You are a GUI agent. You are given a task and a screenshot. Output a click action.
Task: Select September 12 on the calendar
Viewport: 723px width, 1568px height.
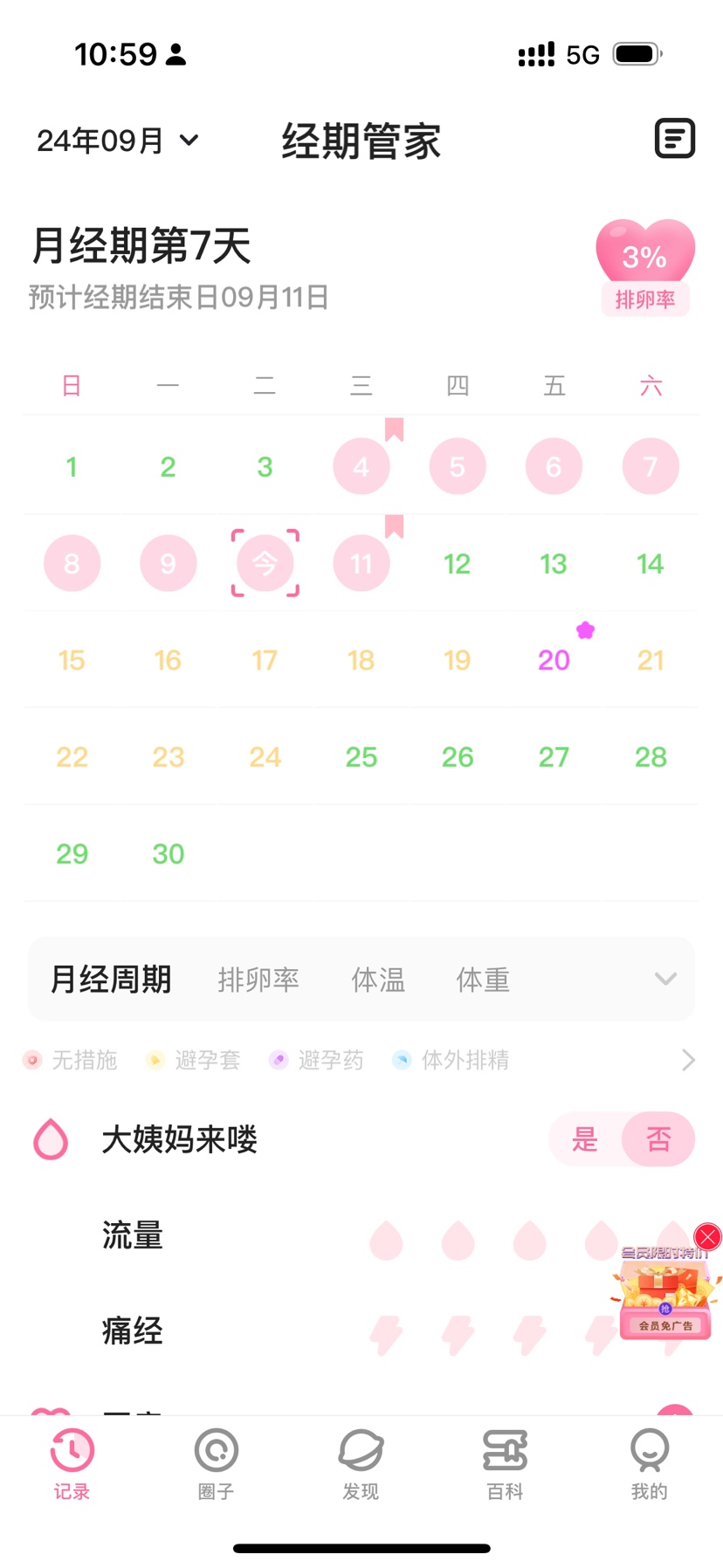pyautogui.click(x=457, y=564)
